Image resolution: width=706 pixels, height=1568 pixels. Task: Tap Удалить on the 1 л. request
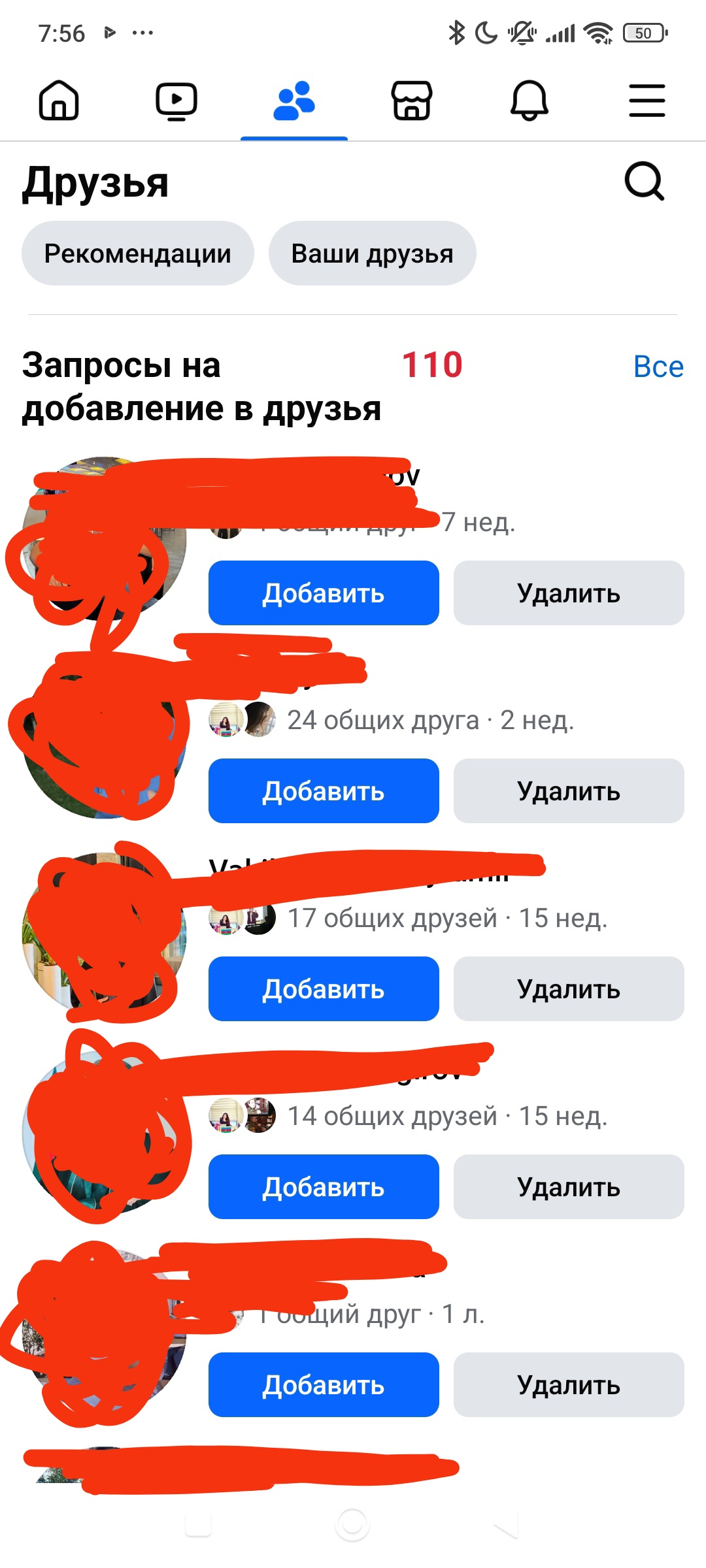coord(569,1385)
